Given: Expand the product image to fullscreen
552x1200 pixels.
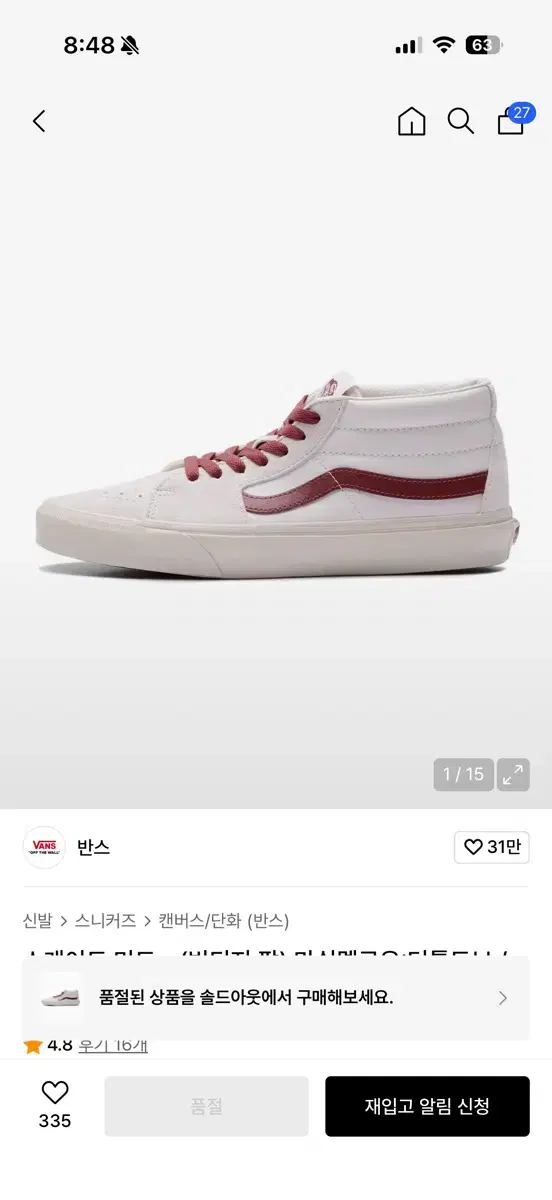Looking at the screenshot, I should [x=513, y=774].
